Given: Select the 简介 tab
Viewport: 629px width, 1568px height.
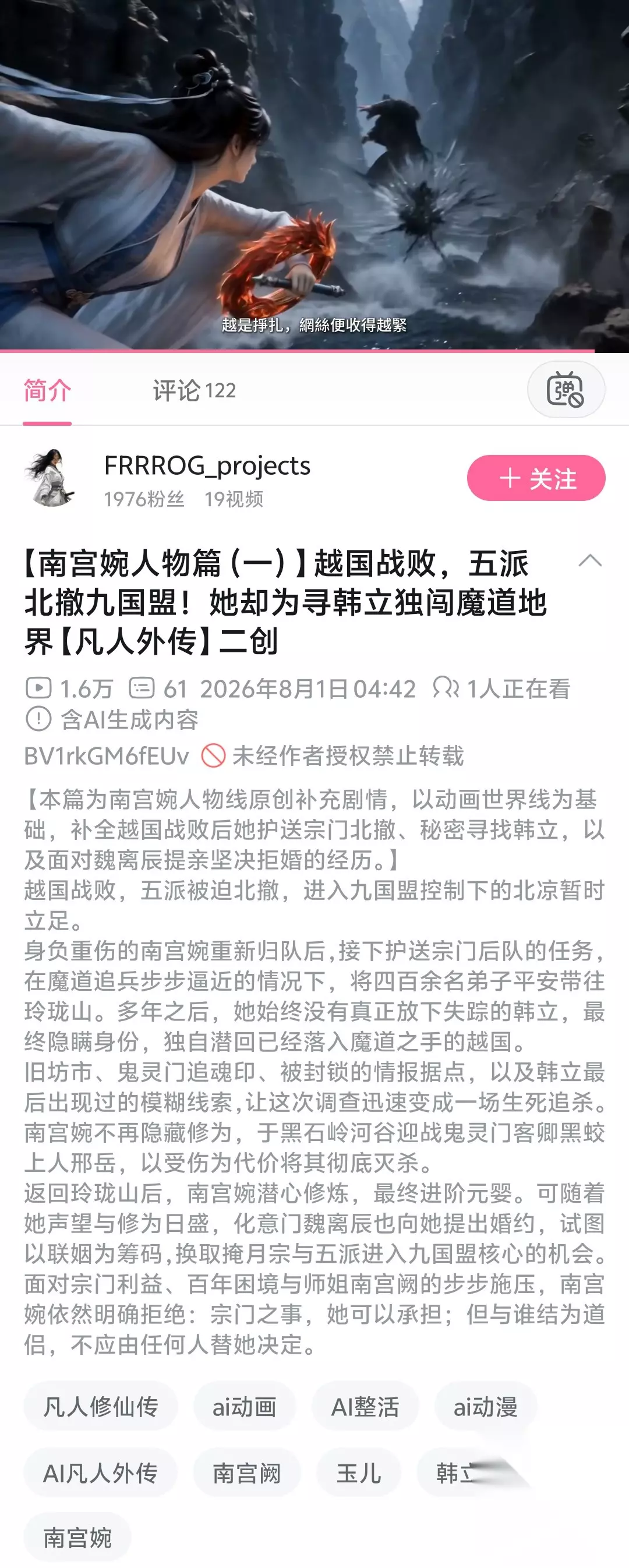Looking at the screenshot, I should (x=48, y=390).
